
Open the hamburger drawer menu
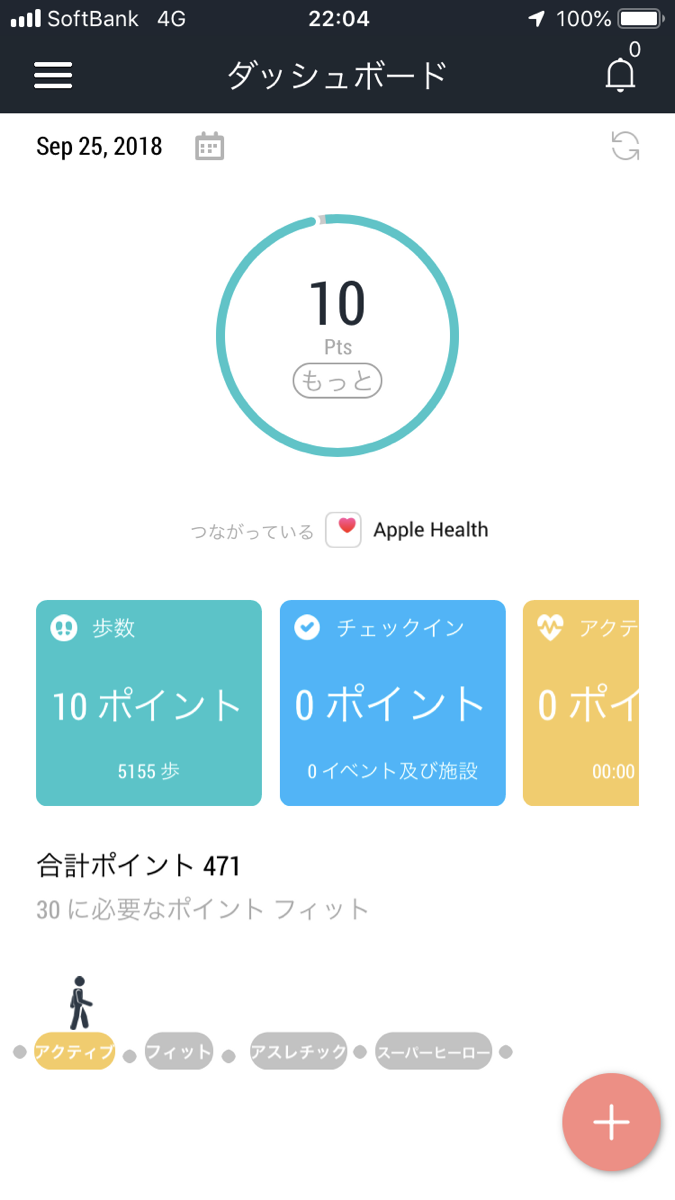pos(53,75)
